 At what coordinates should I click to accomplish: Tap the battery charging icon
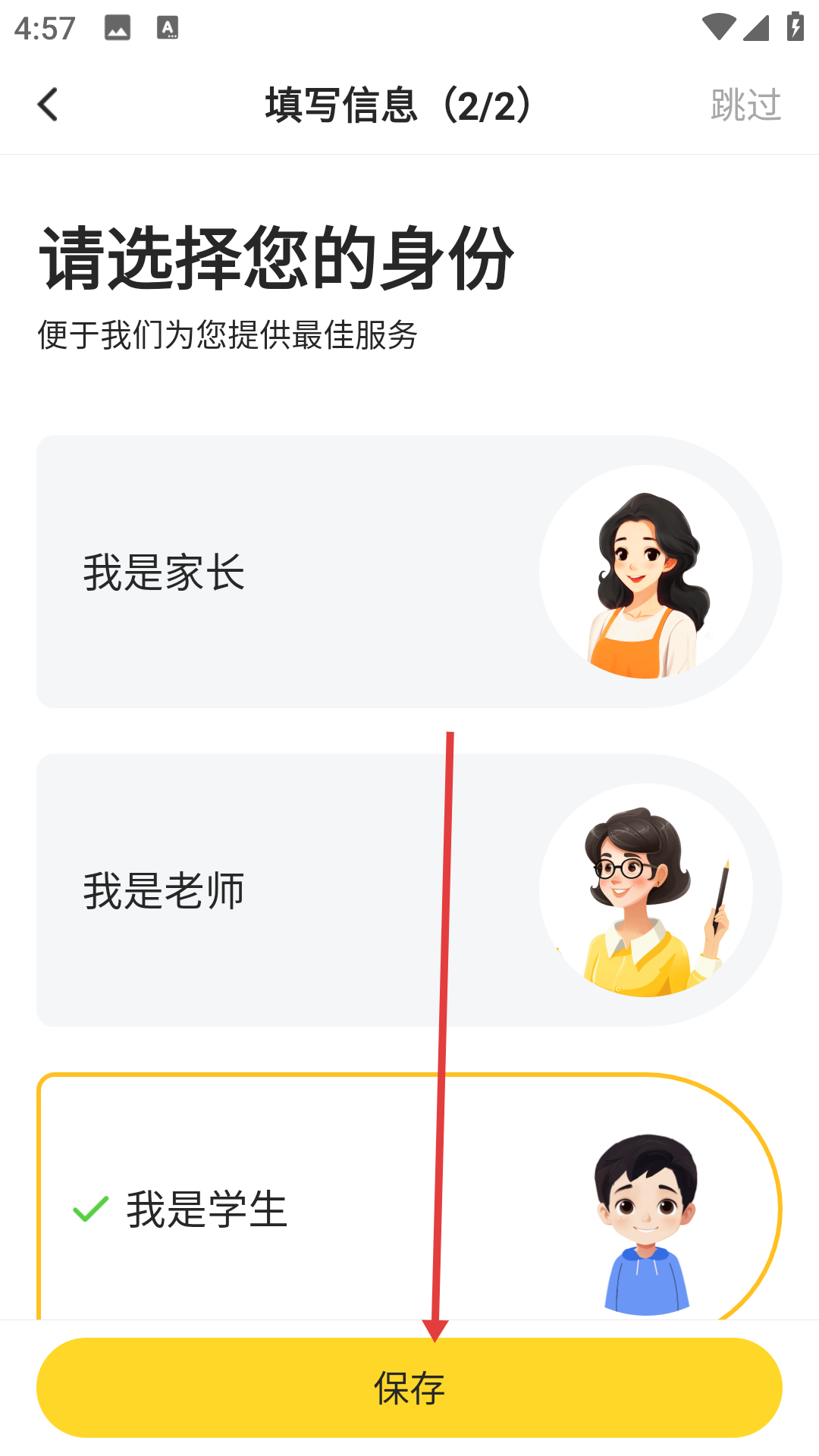click(x=793, y=27)
